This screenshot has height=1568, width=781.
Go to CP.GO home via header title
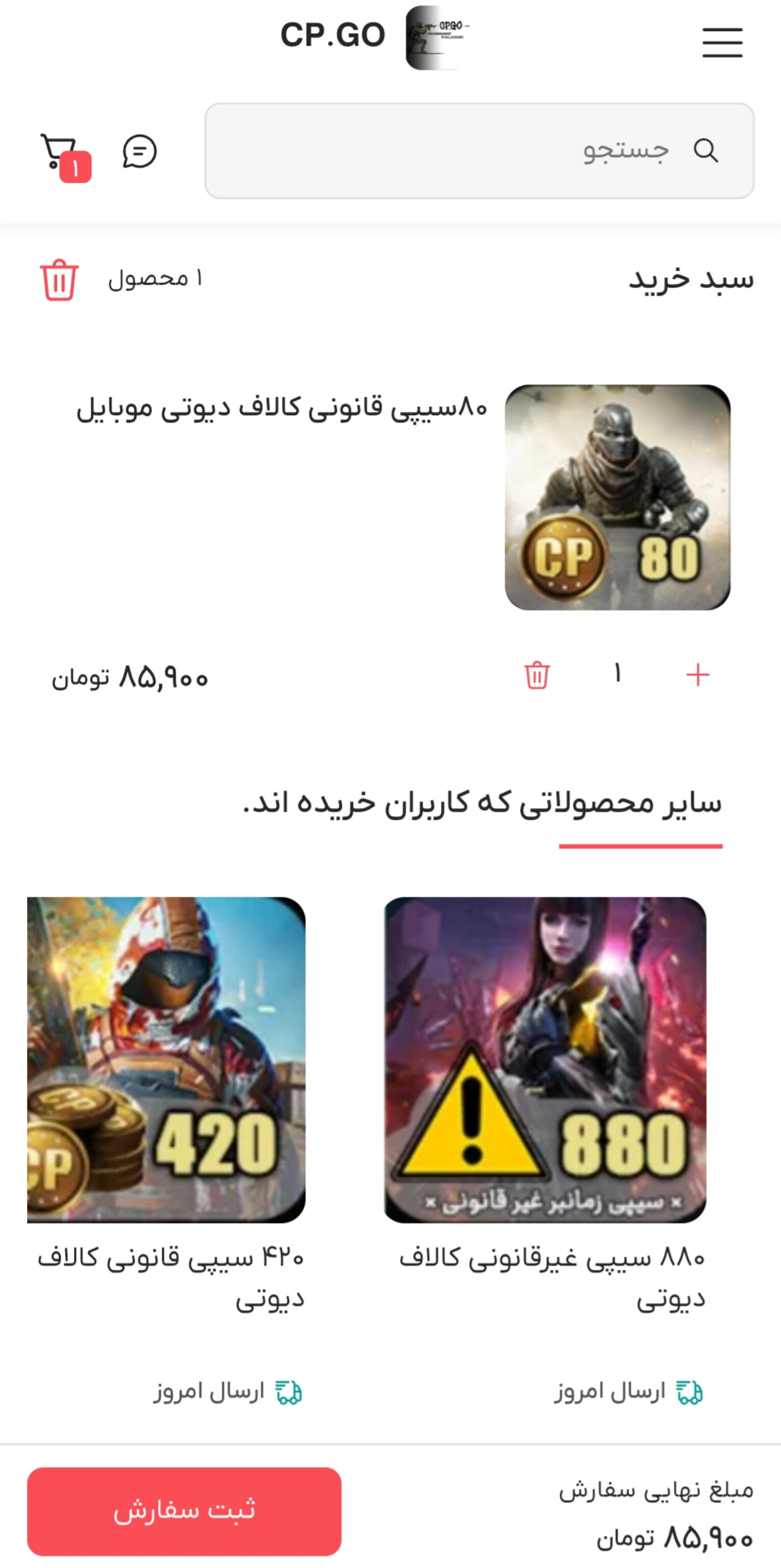pyautogui.click(x=333, y=35)
